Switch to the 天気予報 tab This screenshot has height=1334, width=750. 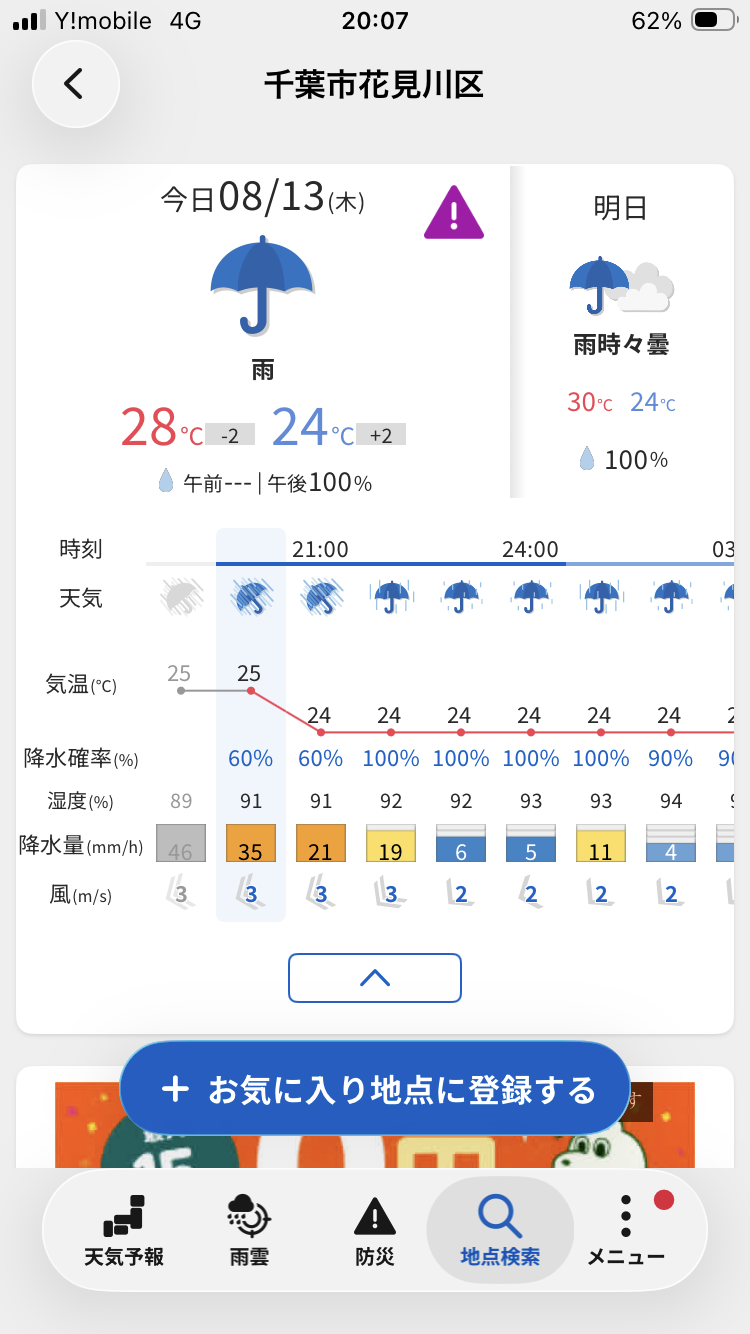pos(124,1230)
